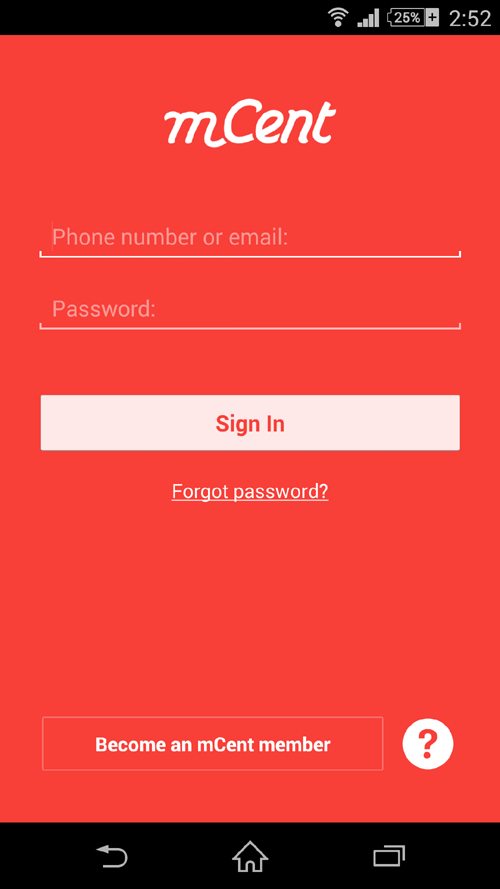Open the question mark help icon
This screenshot has height=889, width=500.
coord(428,743)
